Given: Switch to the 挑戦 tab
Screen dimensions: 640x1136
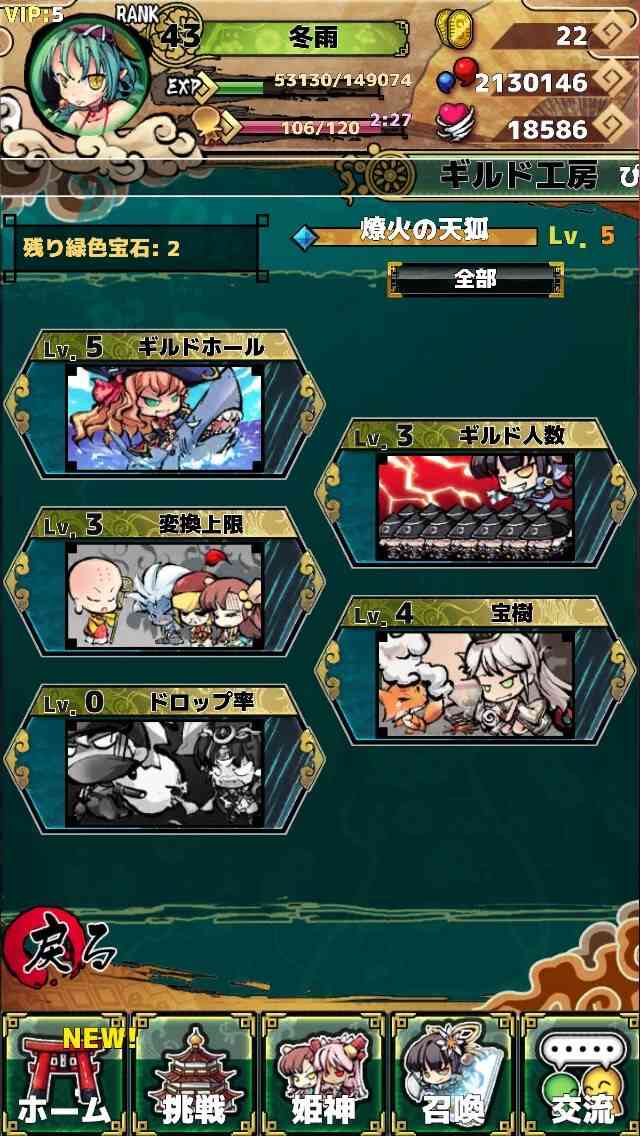Looking at the screenshot, I should click(x=194, y=1074).
